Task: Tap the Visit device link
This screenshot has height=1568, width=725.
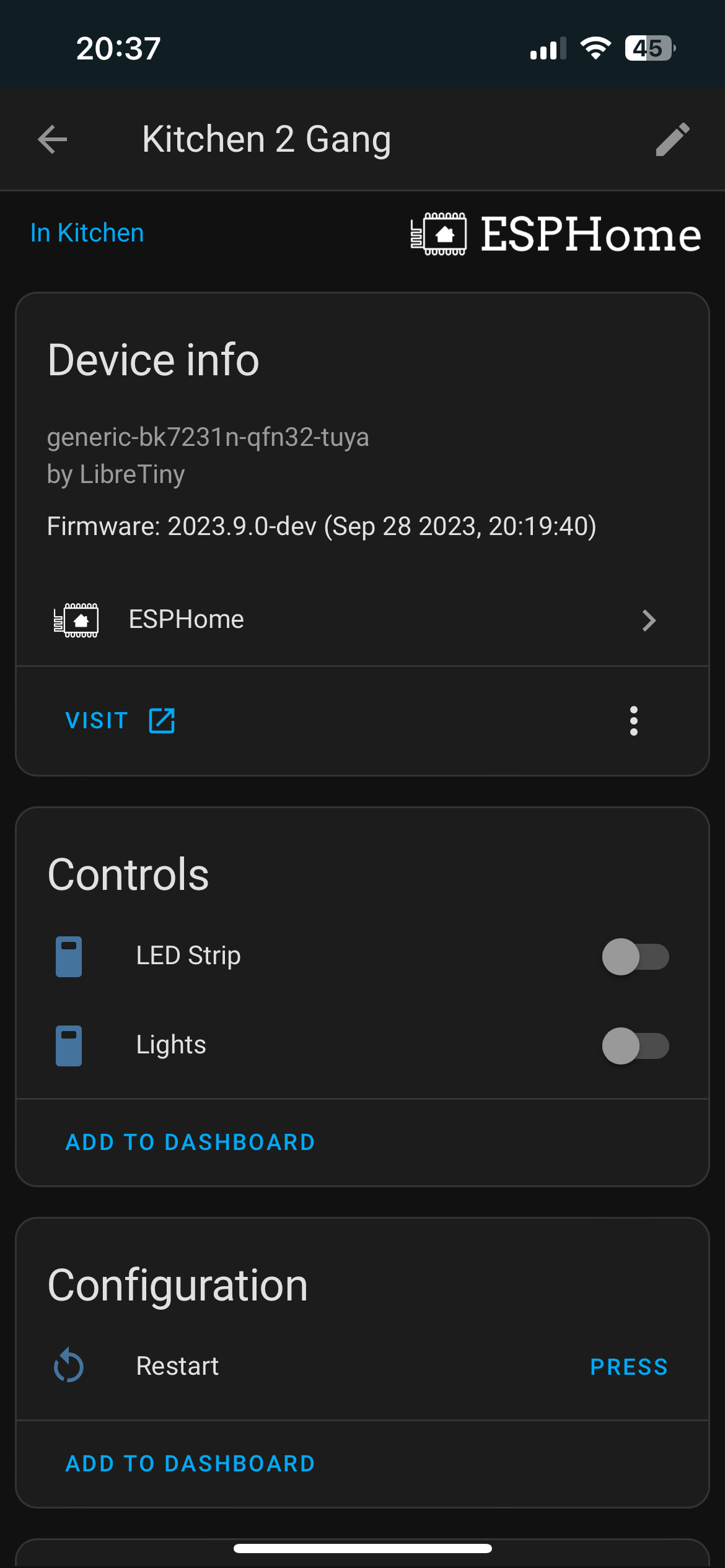Action: 121,721
